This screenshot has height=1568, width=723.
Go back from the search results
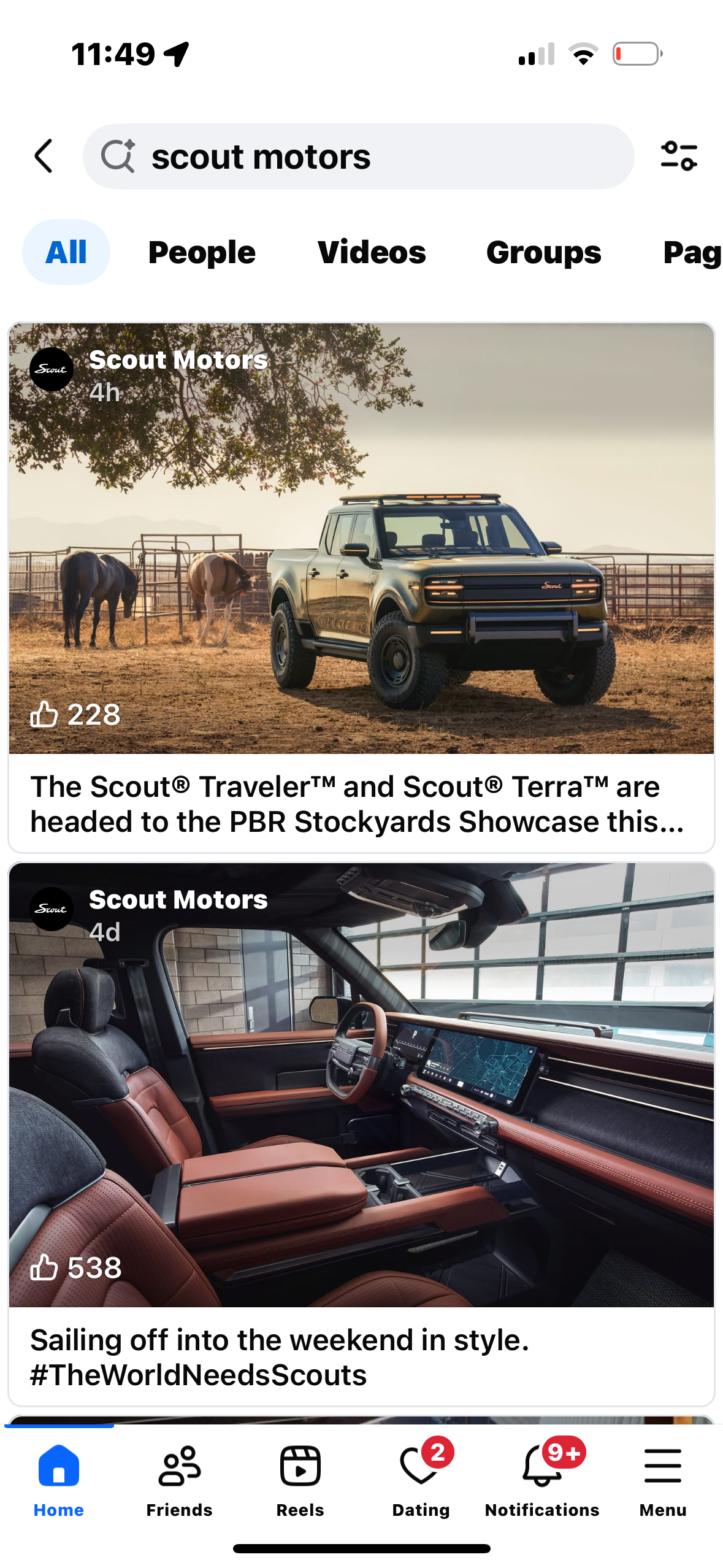[44, 156]
